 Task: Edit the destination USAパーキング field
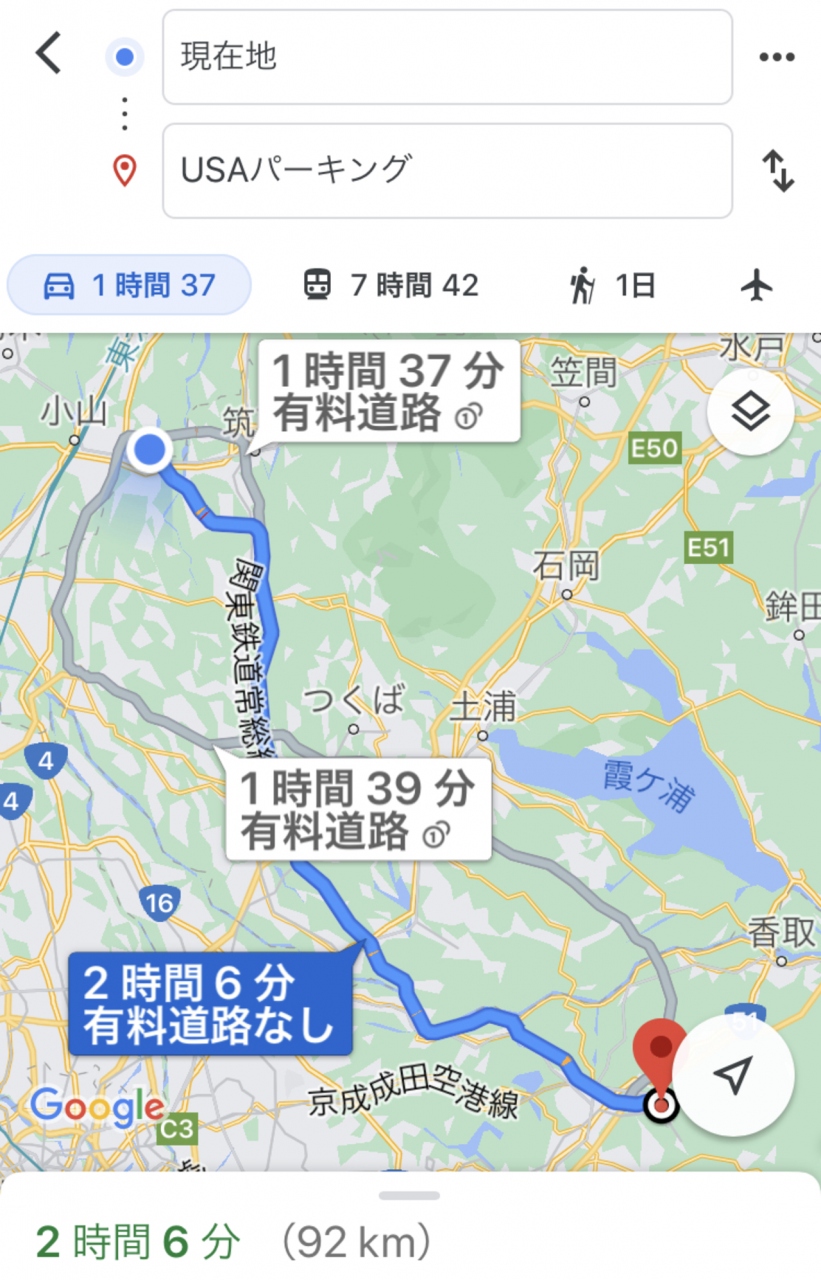[447, 170]
